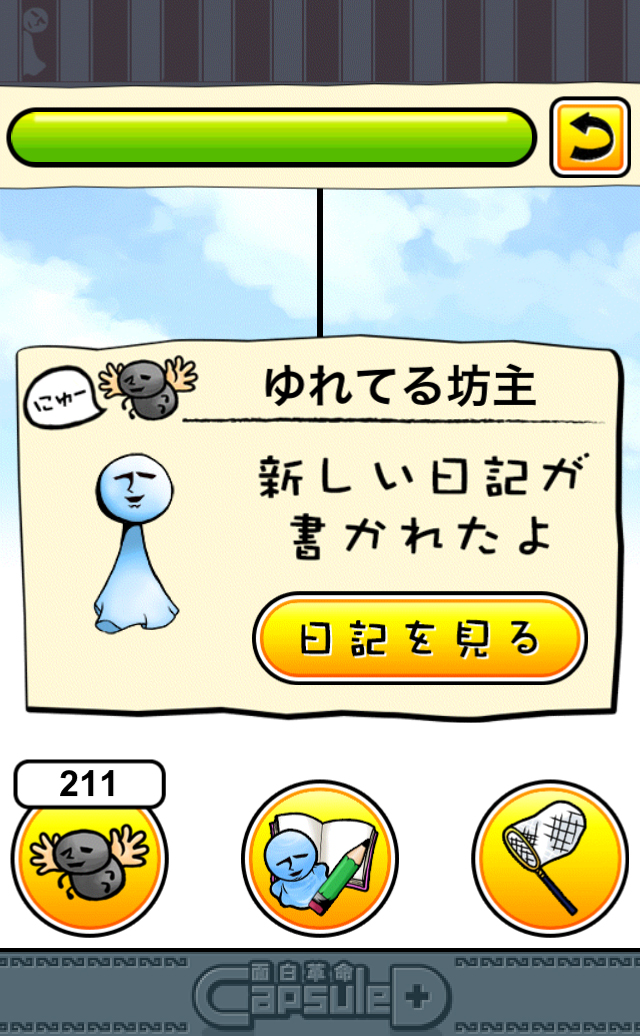Tap the yellow return arrow button
640x1036 pixels.
pyautogui.click(x=589, y=137)
